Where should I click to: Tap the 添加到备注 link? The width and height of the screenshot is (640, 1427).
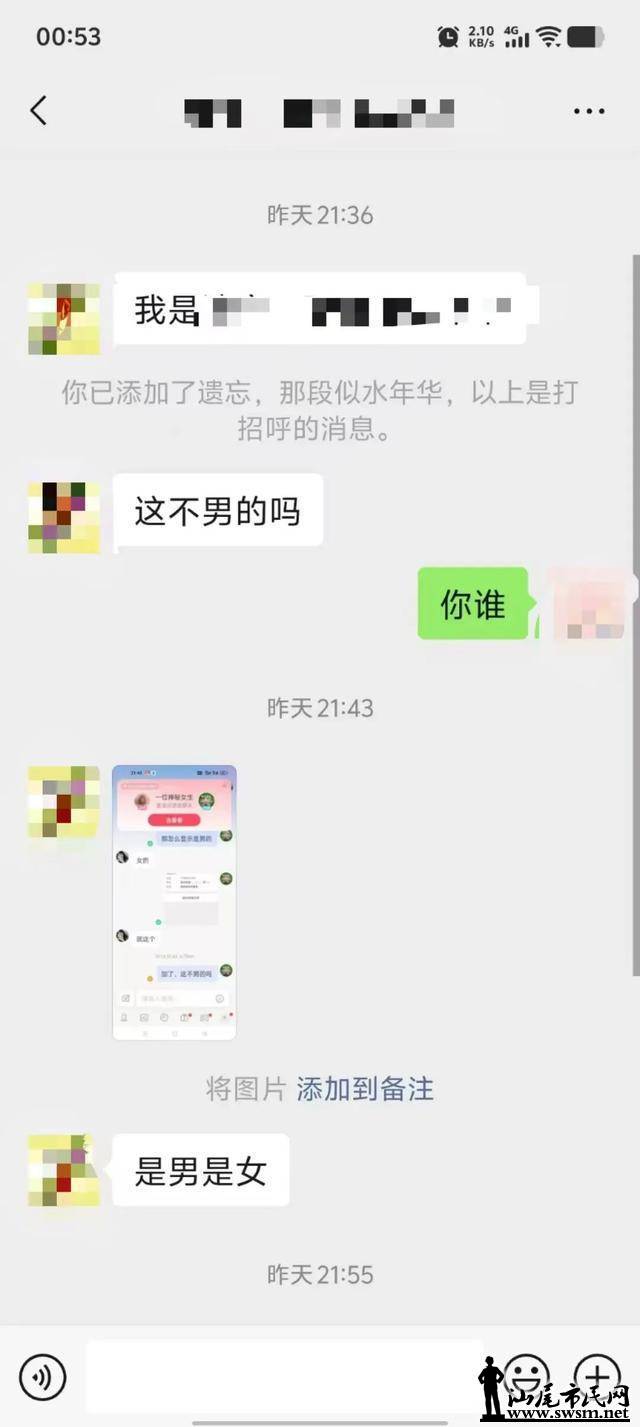point(365,1089)
